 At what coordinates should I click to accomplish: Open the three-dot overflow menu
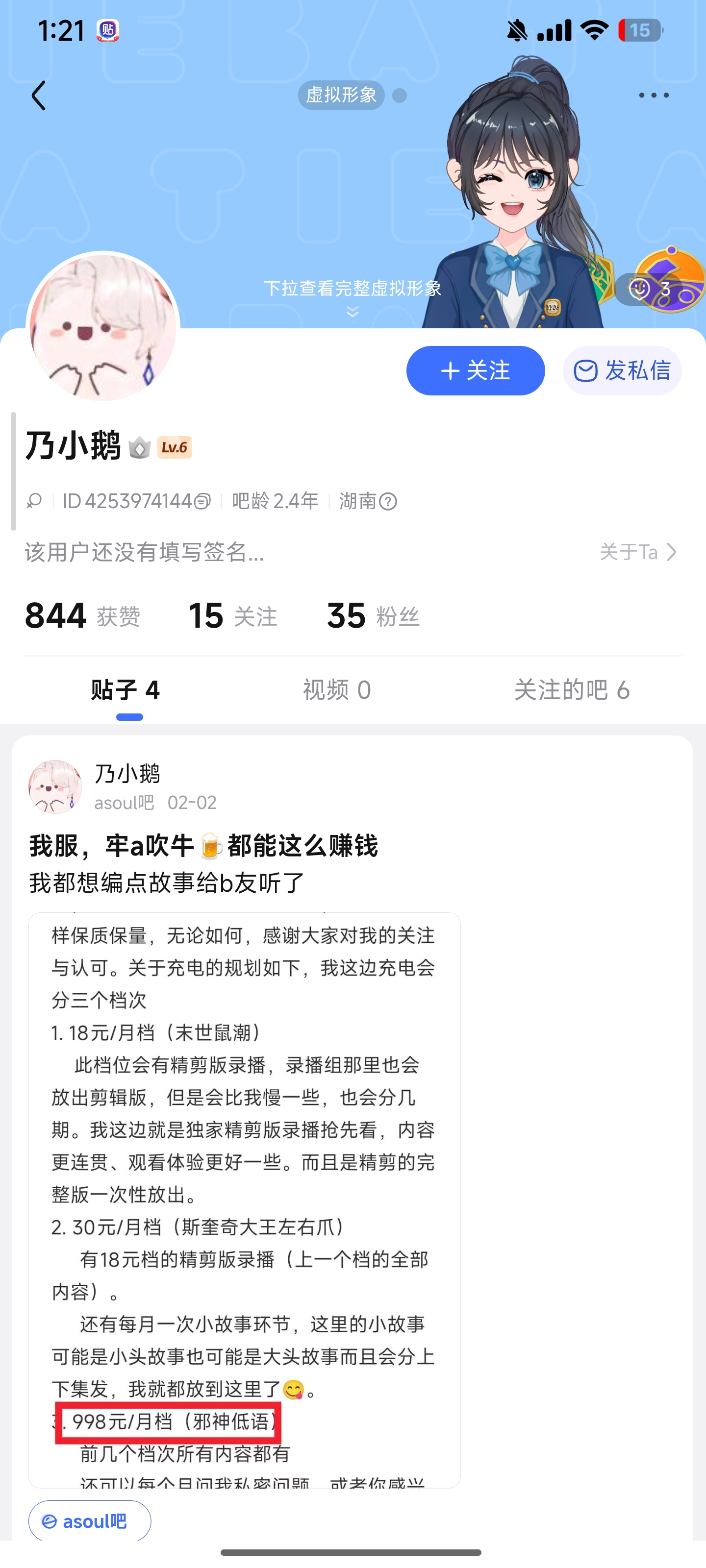click(653, 96)
